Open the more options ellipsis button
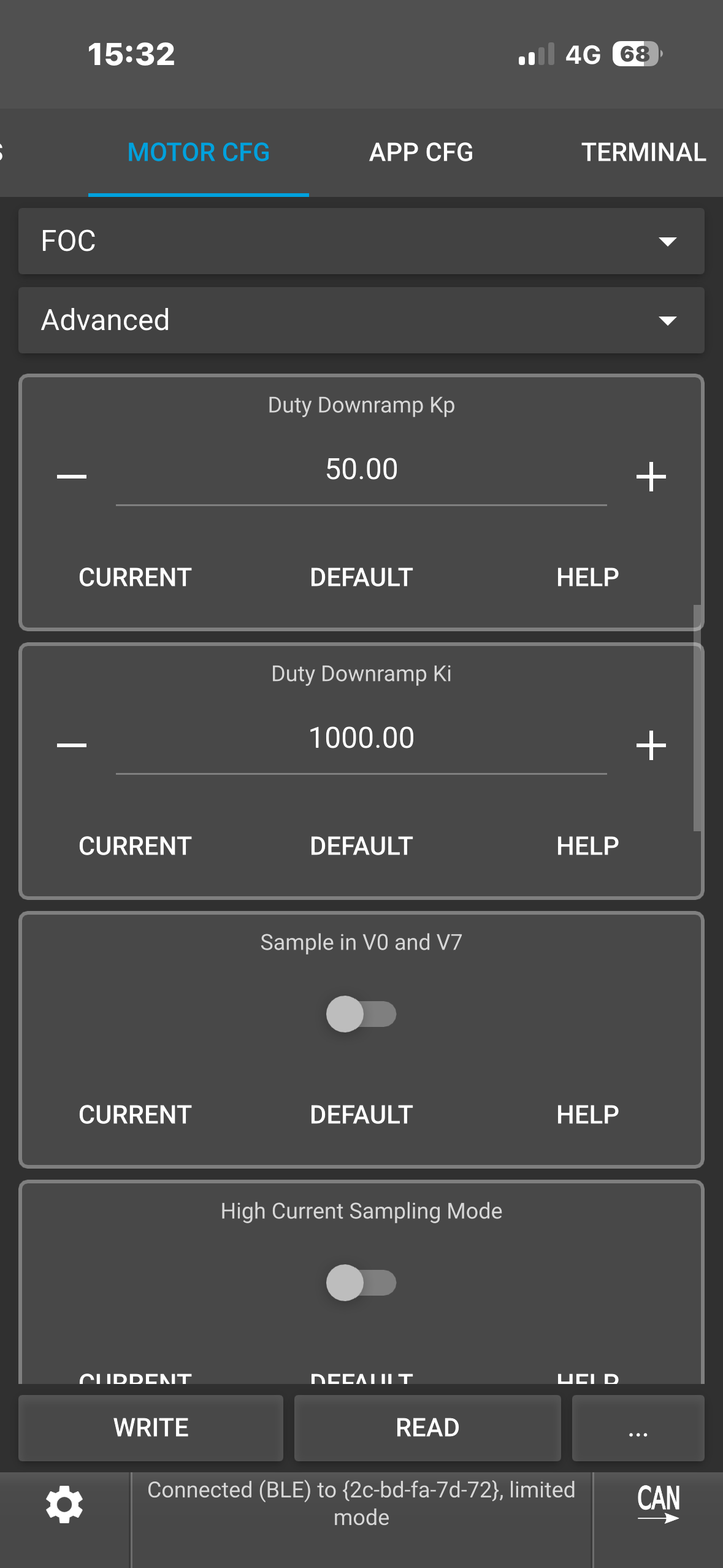The image size is (723, 1568). click(x=638, y=1428)
